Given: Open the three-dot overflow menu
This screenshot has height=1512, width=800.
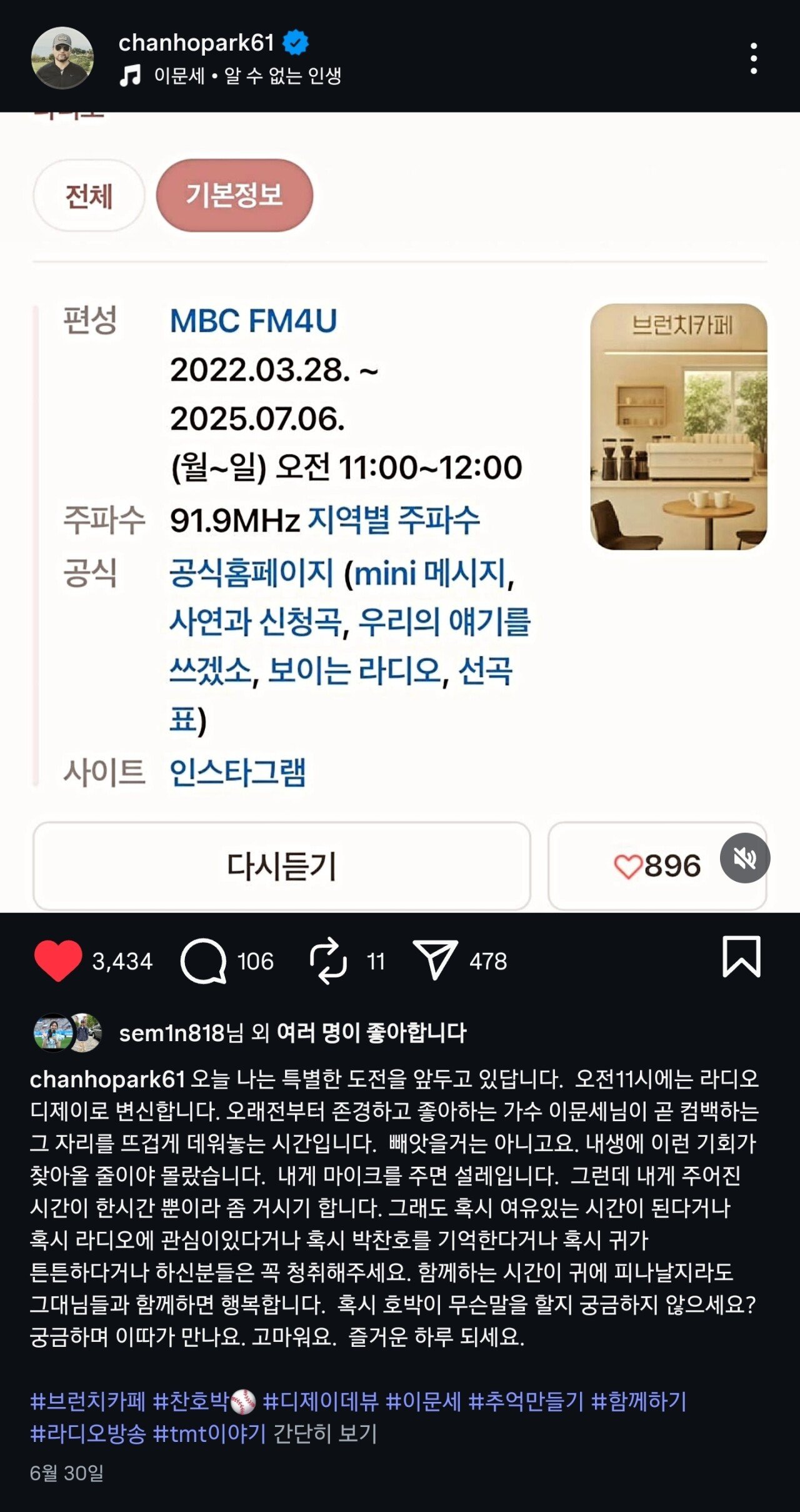Looking at the screenshot, I should [x=754, y=59].
